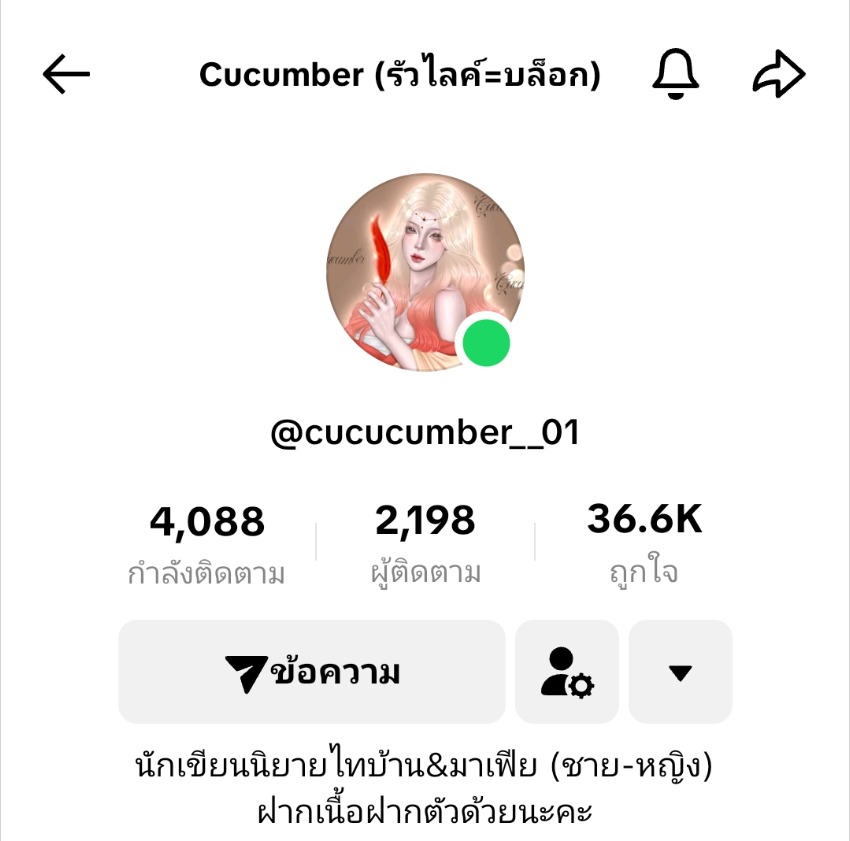Open the follow settings person icon
This screenshot has height=841, width=850.
coord(567,672)
